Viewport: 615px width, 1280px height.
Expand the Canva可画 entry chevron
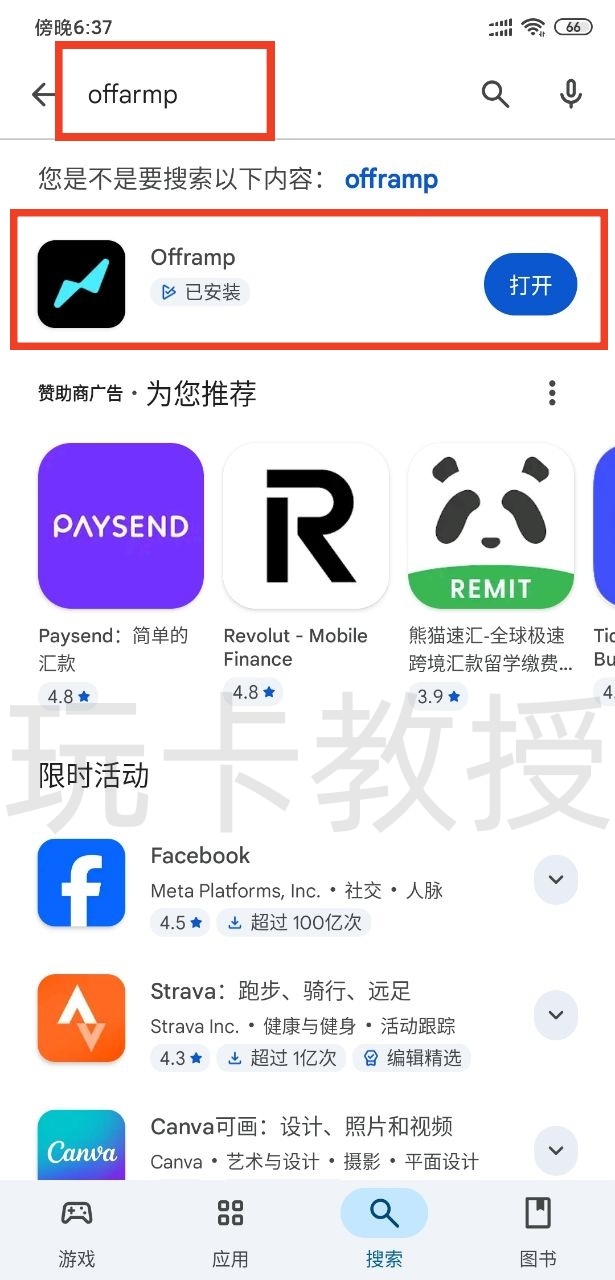point(556,1148)
